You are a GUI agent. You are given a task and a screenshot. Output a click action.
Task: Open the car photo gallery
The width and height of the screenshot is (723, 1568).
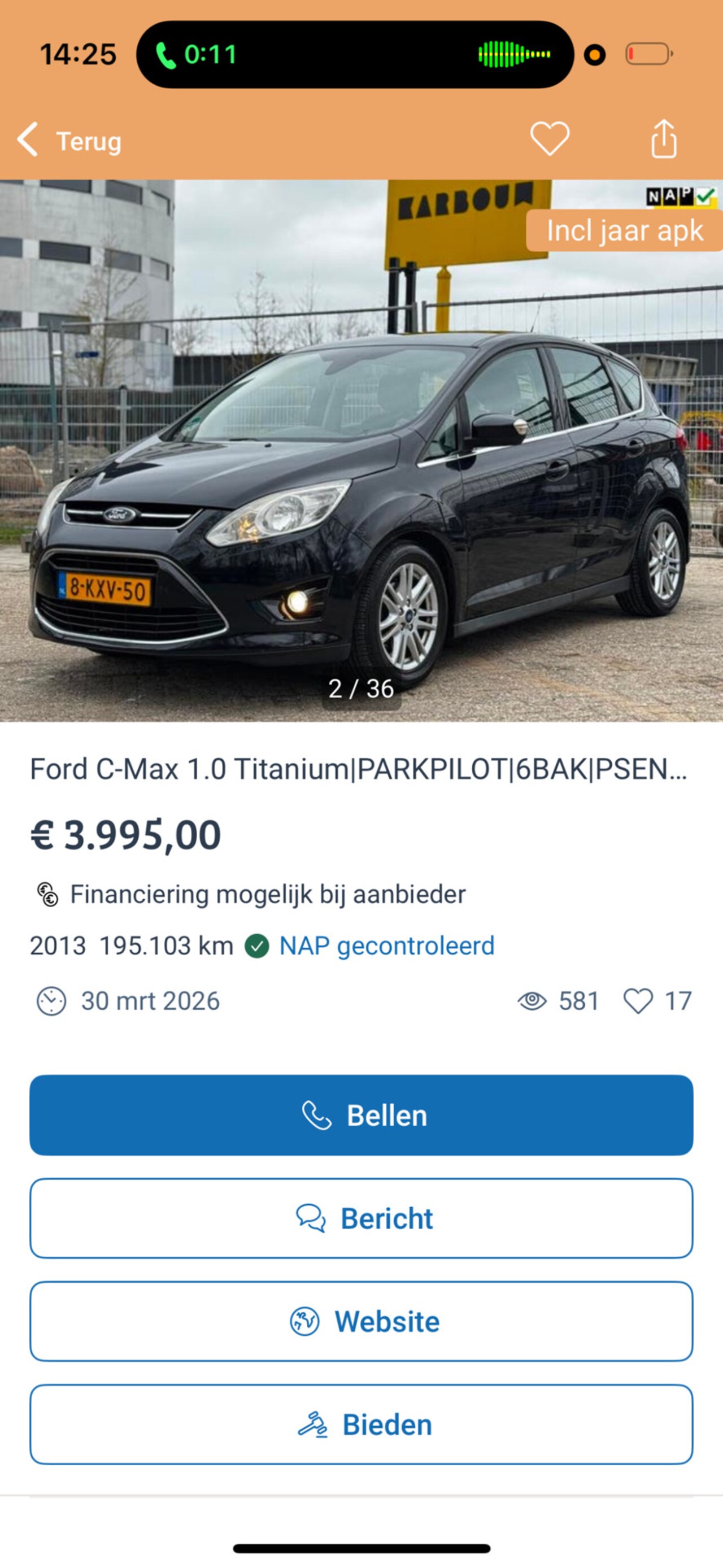click(x=361, y=450)
